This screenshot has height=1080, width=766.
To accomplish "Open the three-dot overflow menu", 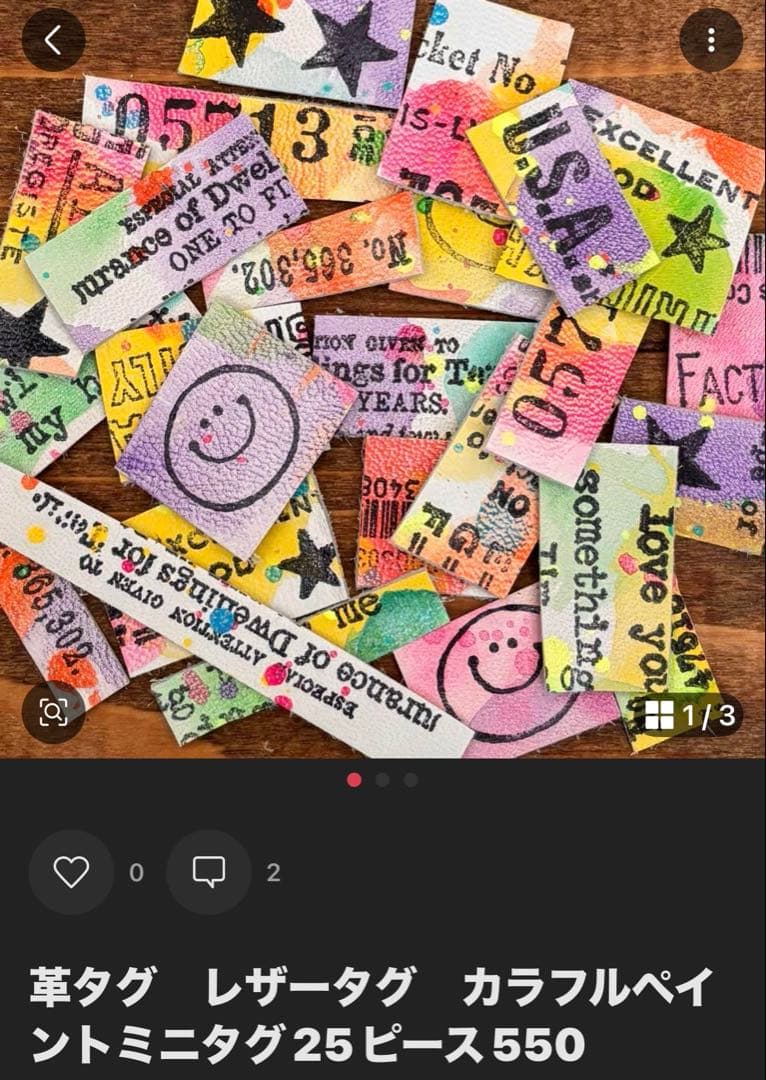I will tap(711, 40).
